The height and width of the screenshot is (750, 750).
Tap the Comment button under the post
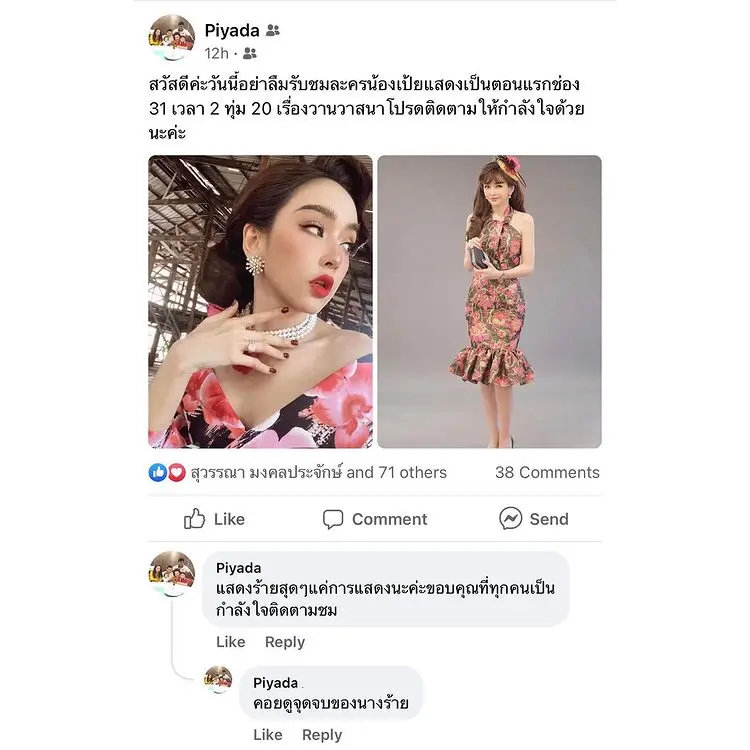(x=375, y=519)
